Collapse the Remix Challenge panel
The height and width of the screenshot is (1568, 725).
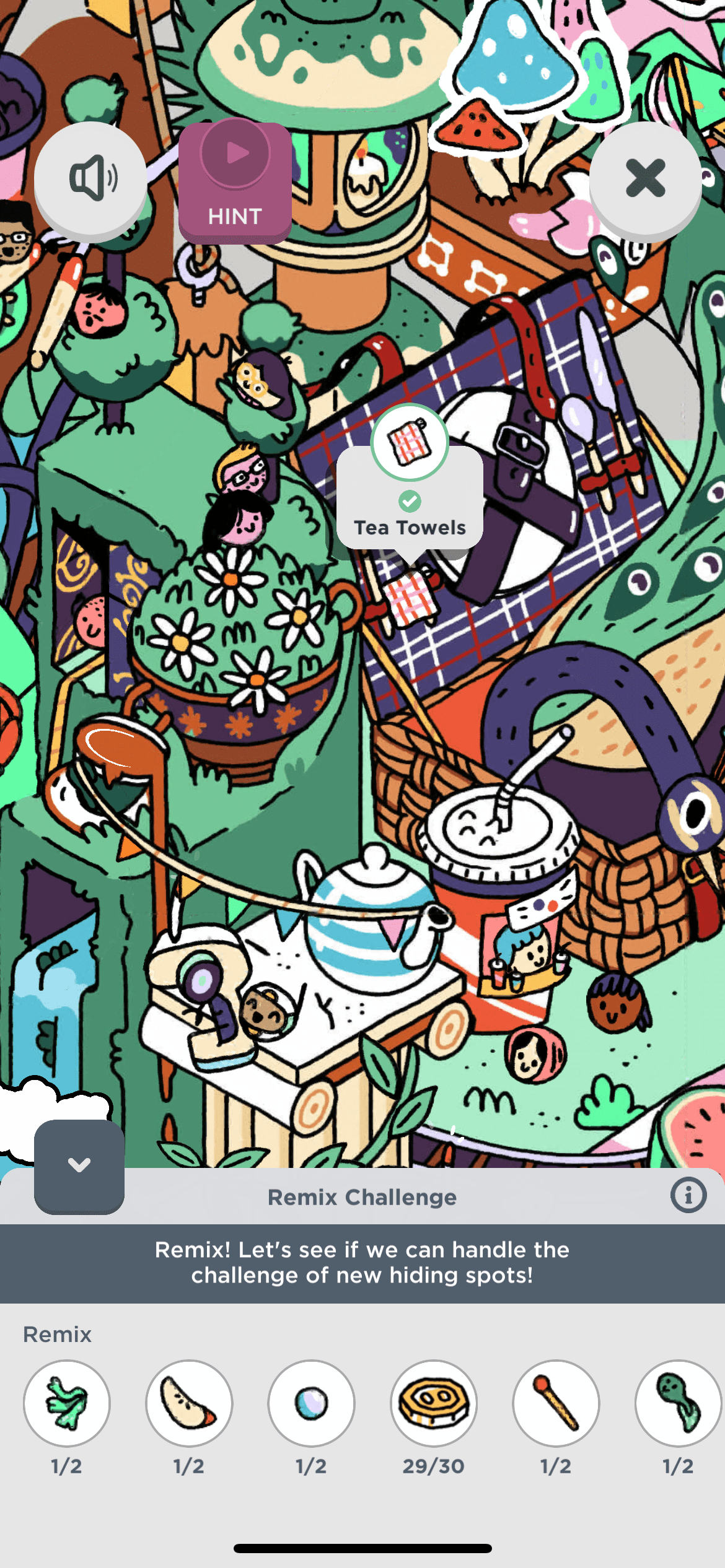tap(79, 1165)
